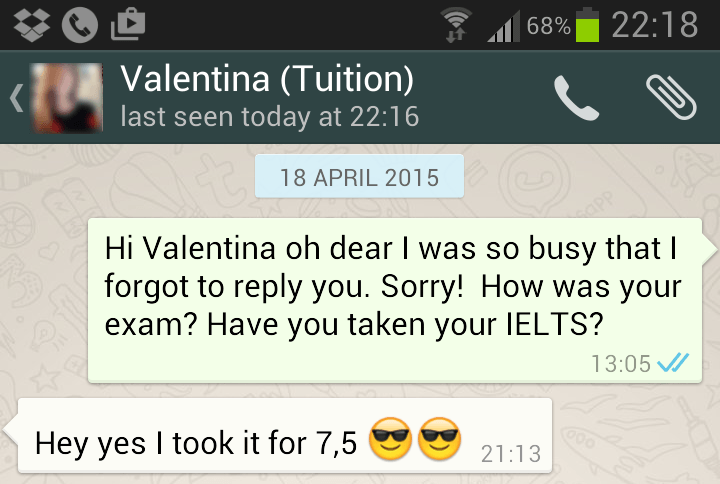Start a voice call with Valentina

[x=577, y=98]
